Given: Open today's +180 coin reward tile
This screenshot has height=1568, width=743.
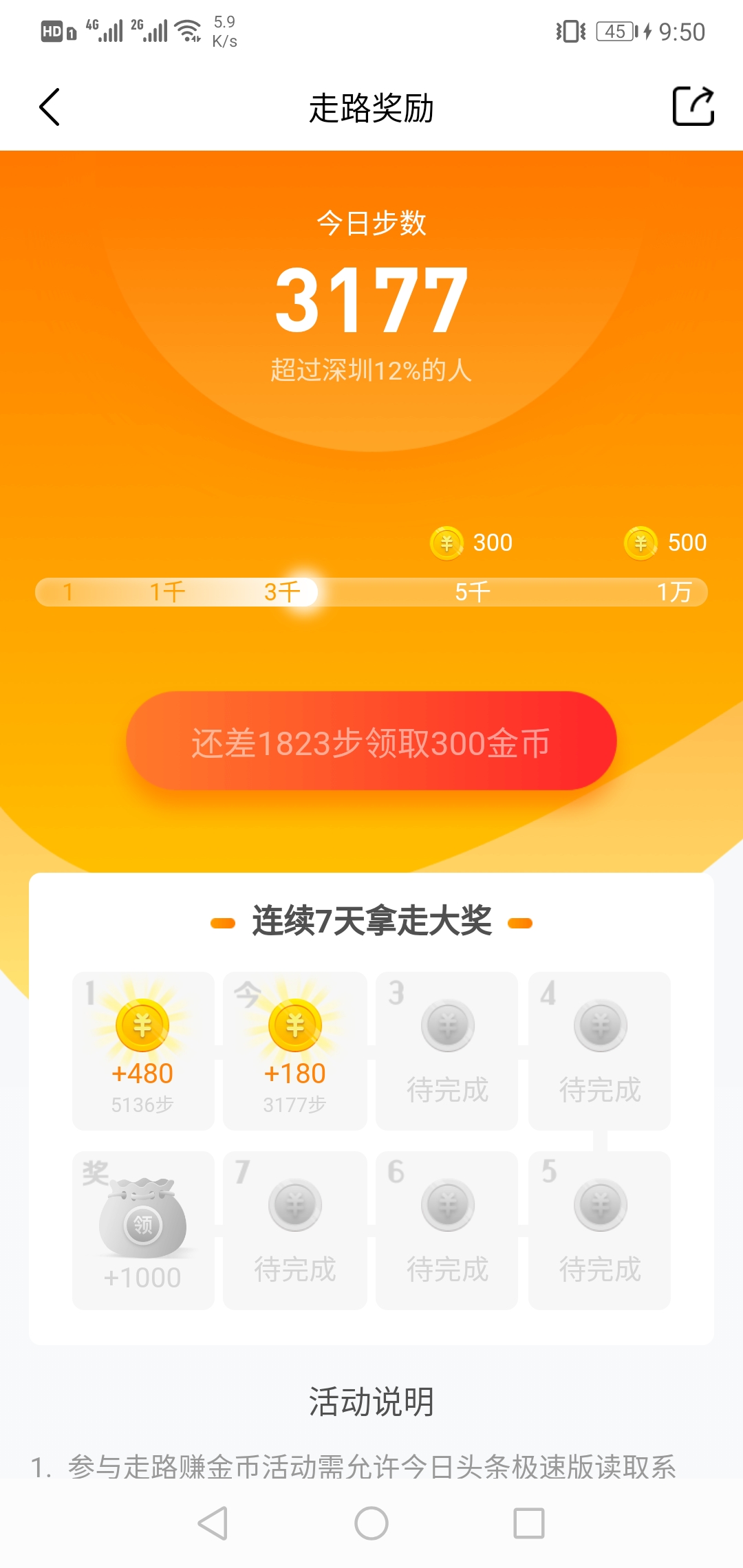Looking at the screenshot, I should [x=295, y=1050].
